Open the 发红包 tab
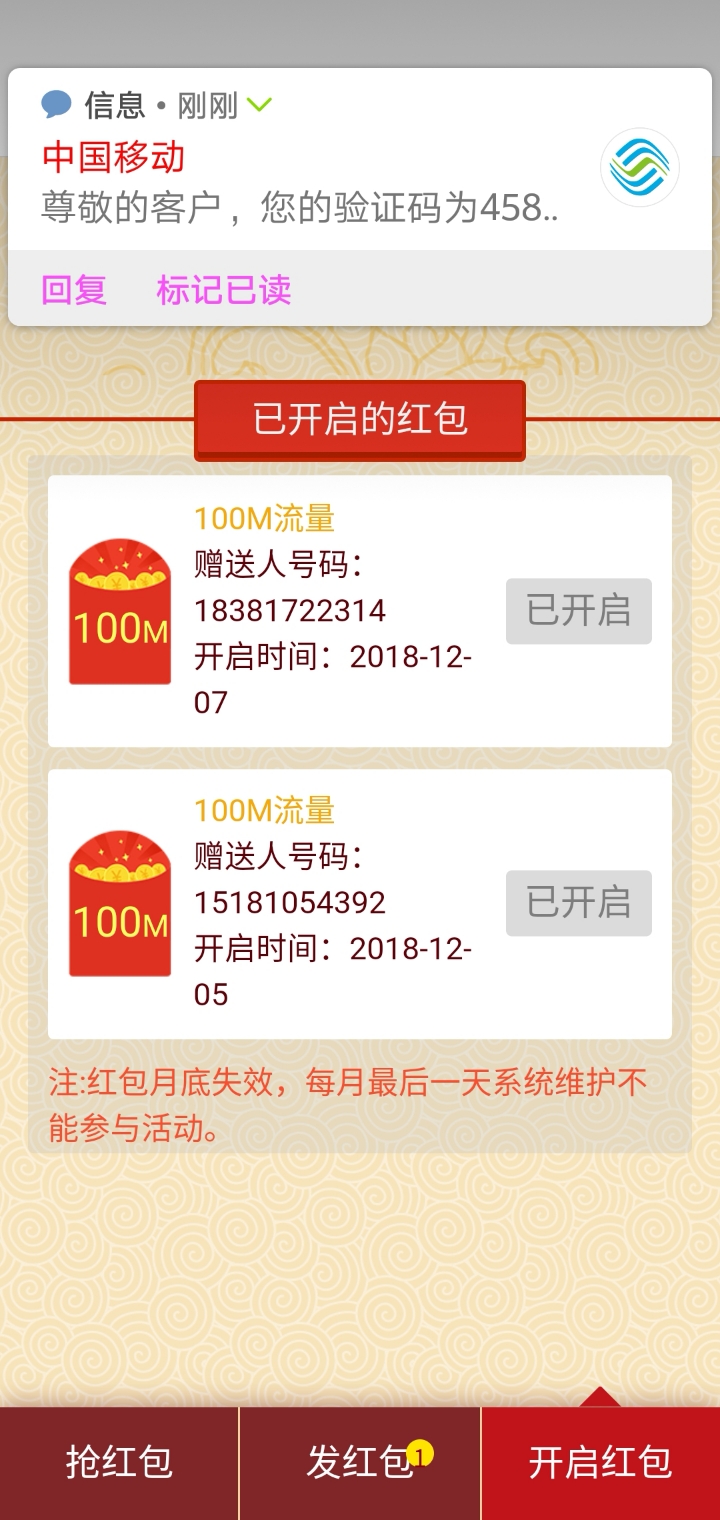This screenshot has width=720, height=1520. click(360, 1462)
